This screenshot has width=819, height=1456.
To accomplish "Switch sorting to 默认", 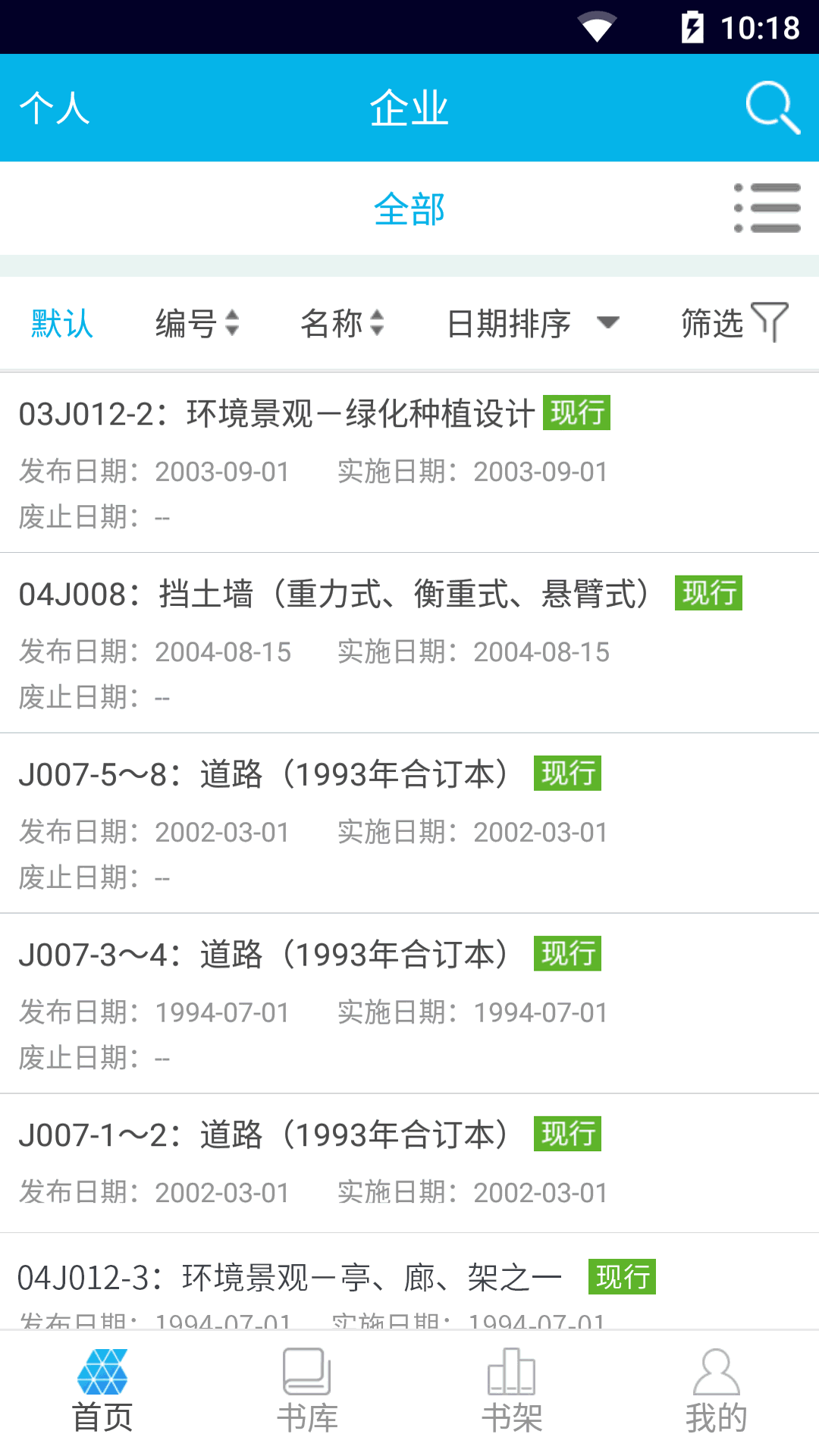I will click(x=60, y=323).
